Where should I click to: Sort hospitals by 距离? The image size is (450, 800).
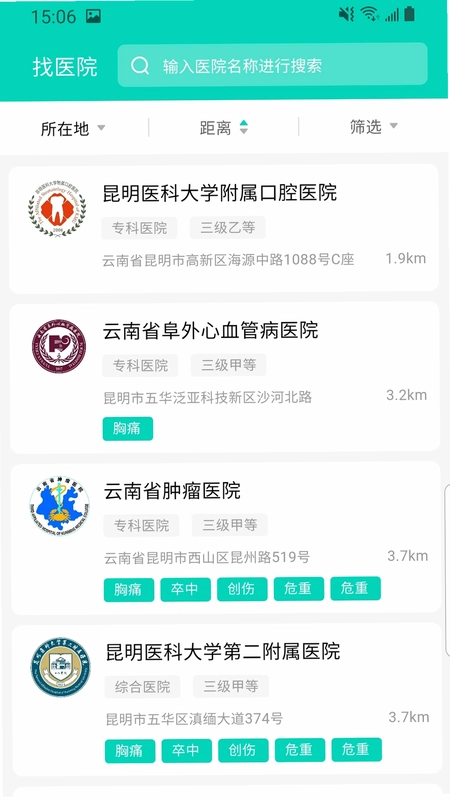tap(223, 128)
